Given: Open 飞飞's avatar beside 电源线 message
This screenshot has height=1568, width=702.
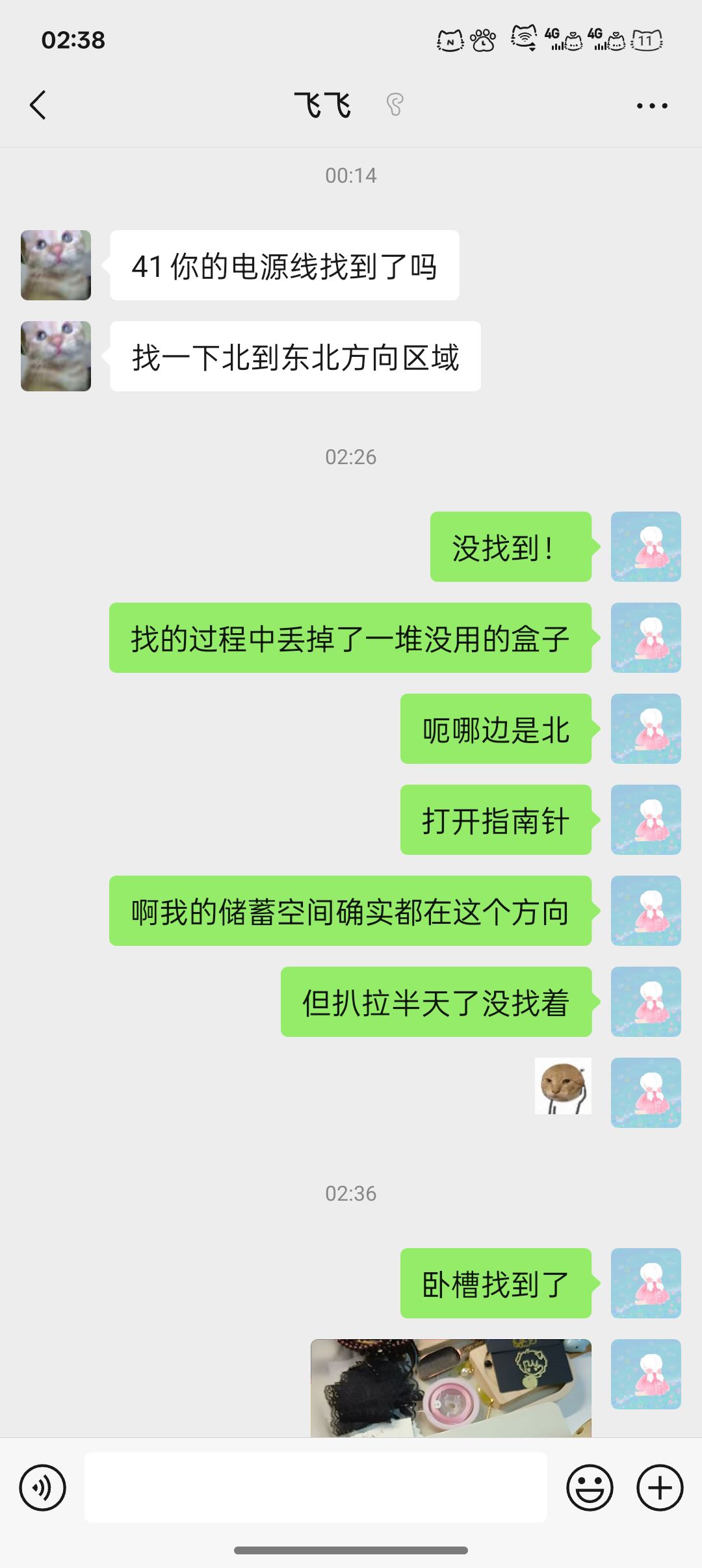Looking at the screenshot, I should (x=56, y=265).
